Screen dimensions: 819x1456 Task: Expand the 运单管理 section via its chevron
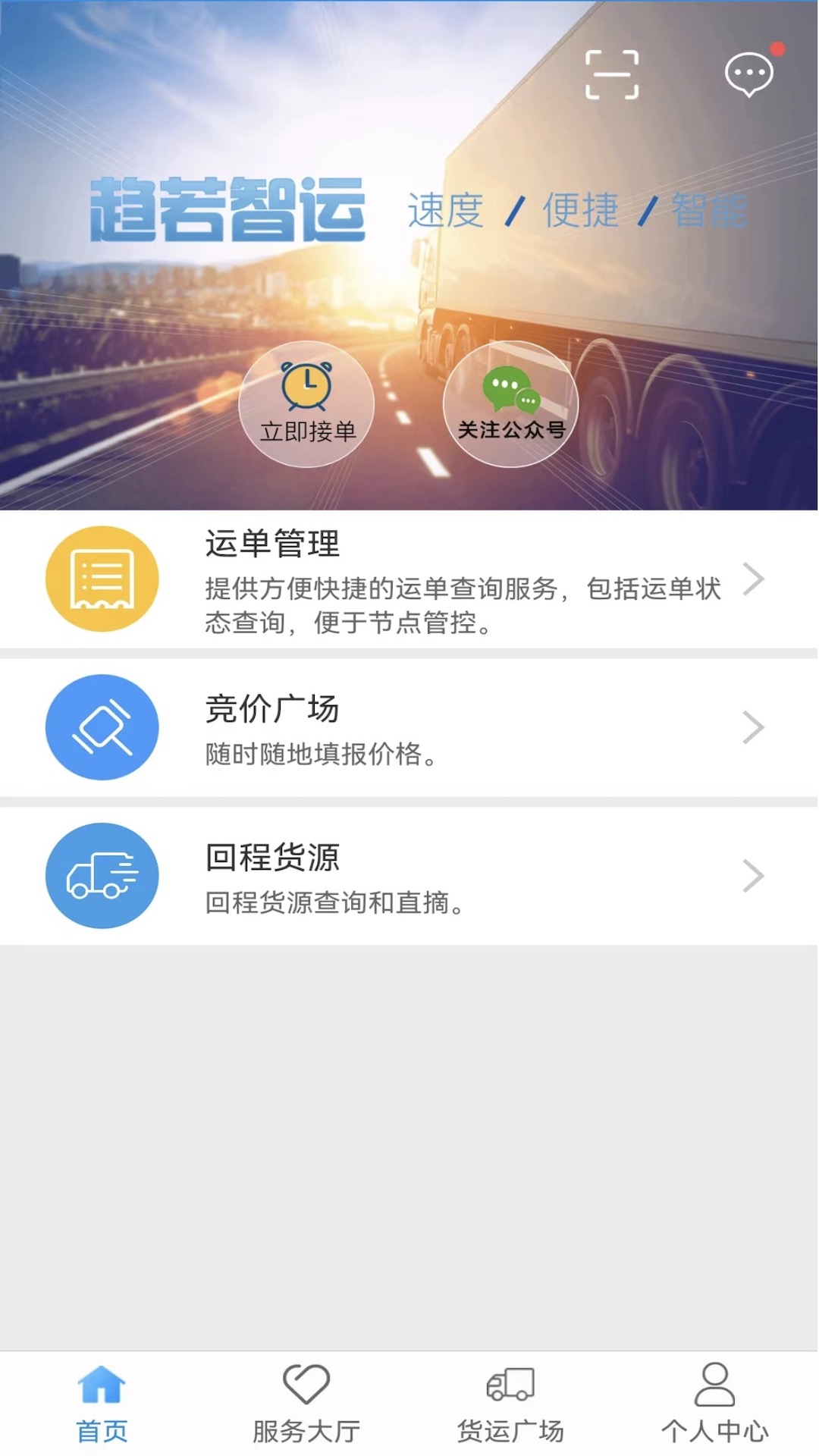coord(754,579)
